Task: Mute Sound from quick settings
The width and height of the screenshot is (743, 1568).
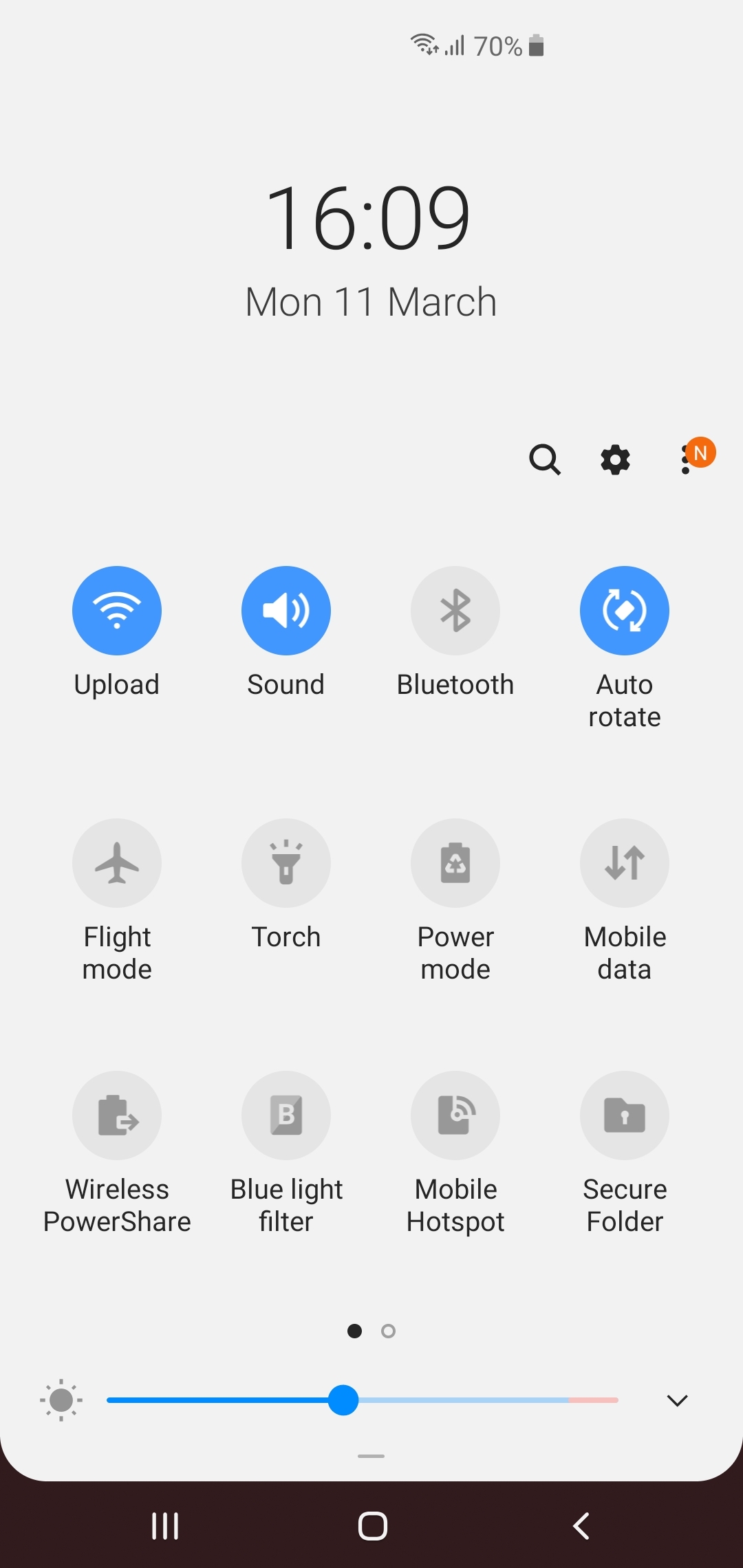Action: click(286, 610)
